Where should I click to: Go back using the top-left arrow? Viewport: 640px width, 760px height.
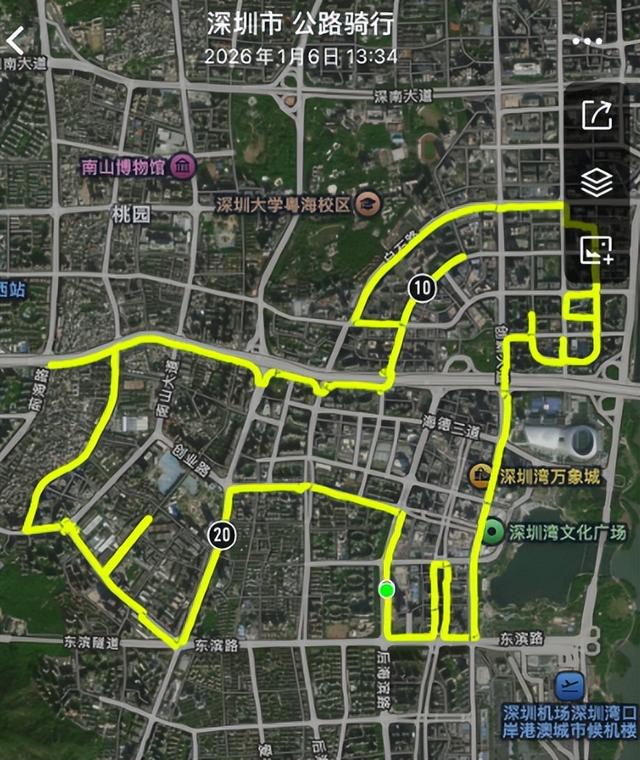pyautogui.click(x=15, y=41)
